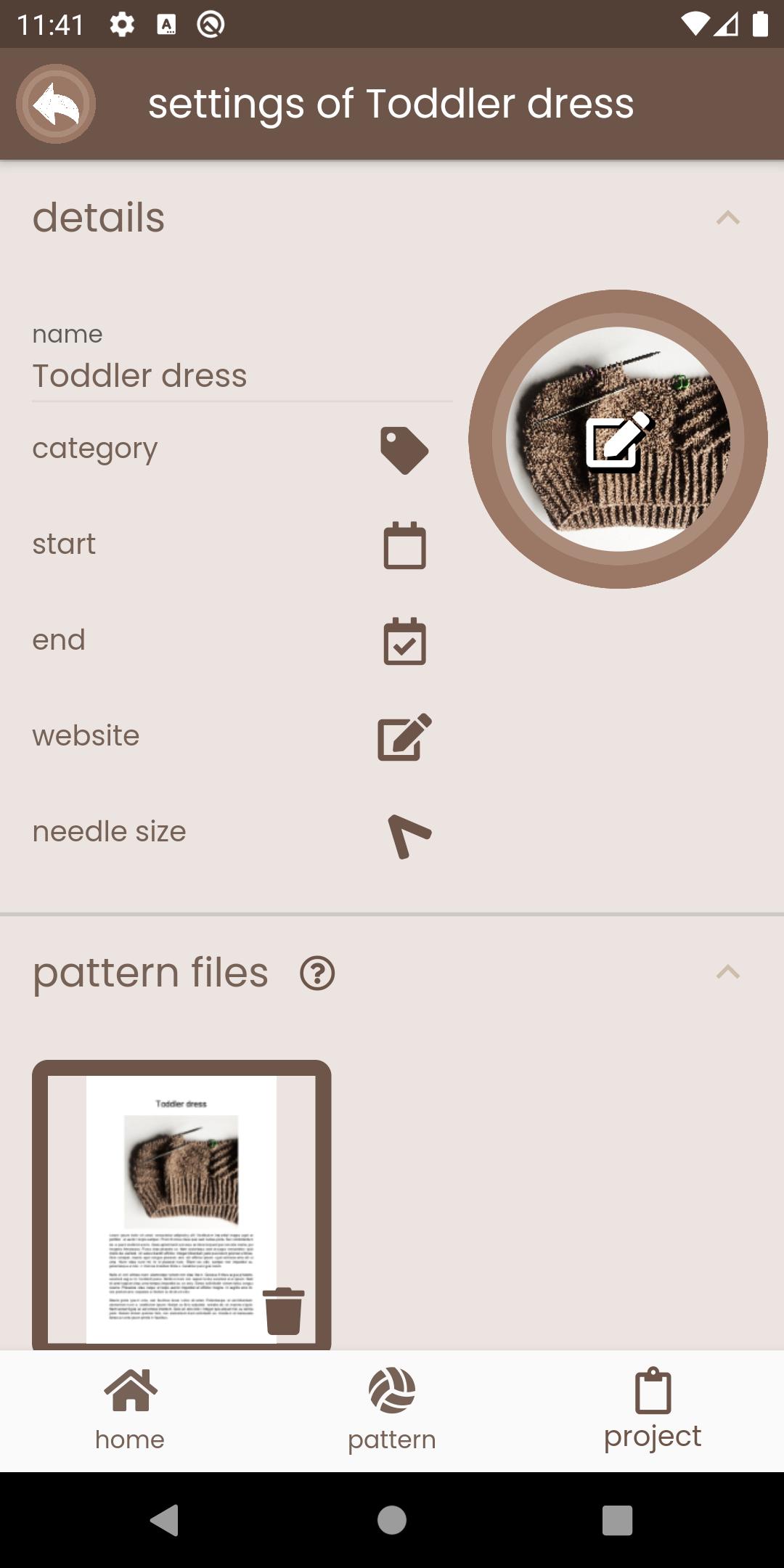Collapse the details section

727,218
